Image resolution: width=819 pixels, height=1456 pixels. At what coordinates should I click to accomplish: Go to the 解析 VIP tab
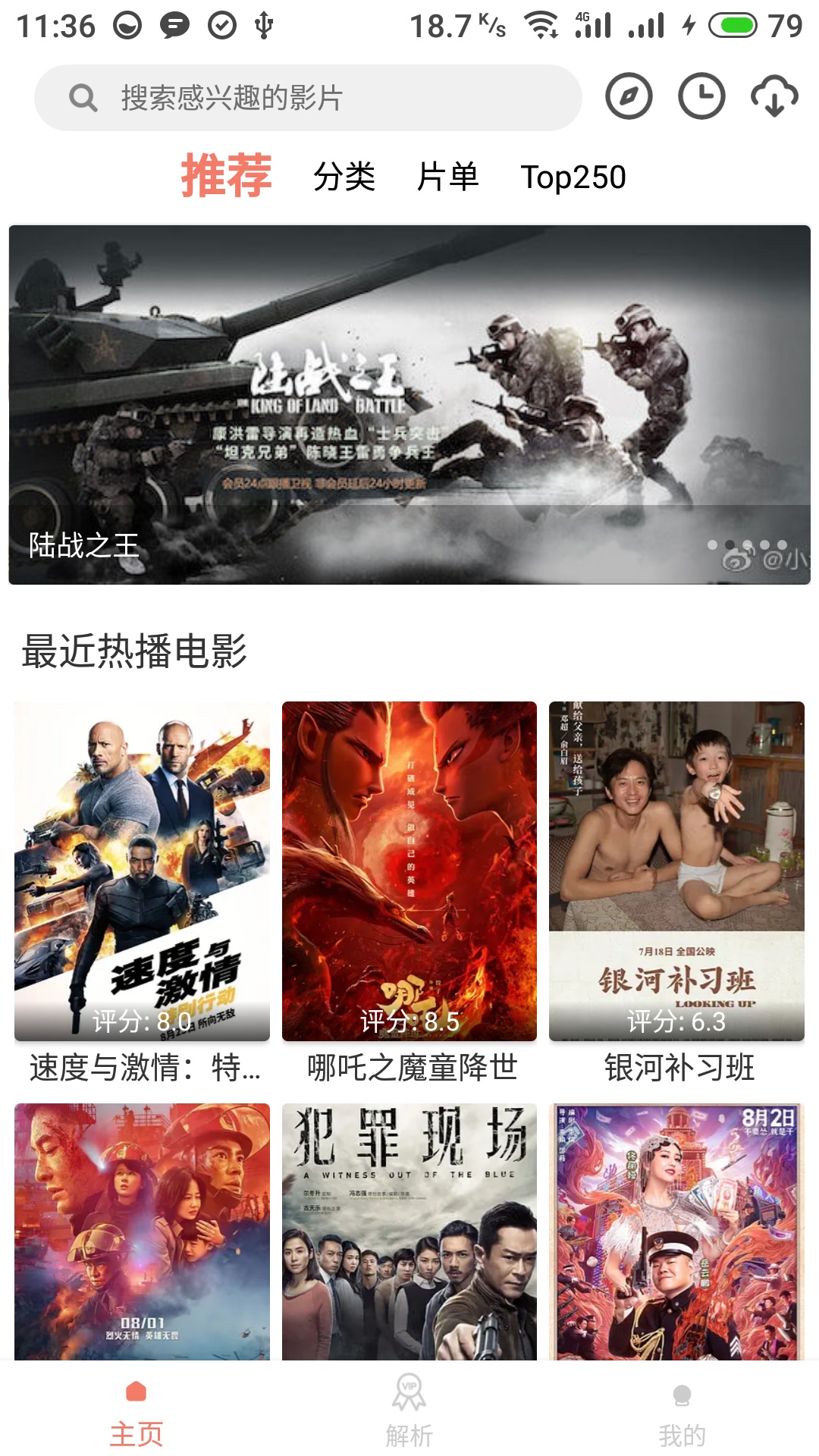[x=409, y=1409]
